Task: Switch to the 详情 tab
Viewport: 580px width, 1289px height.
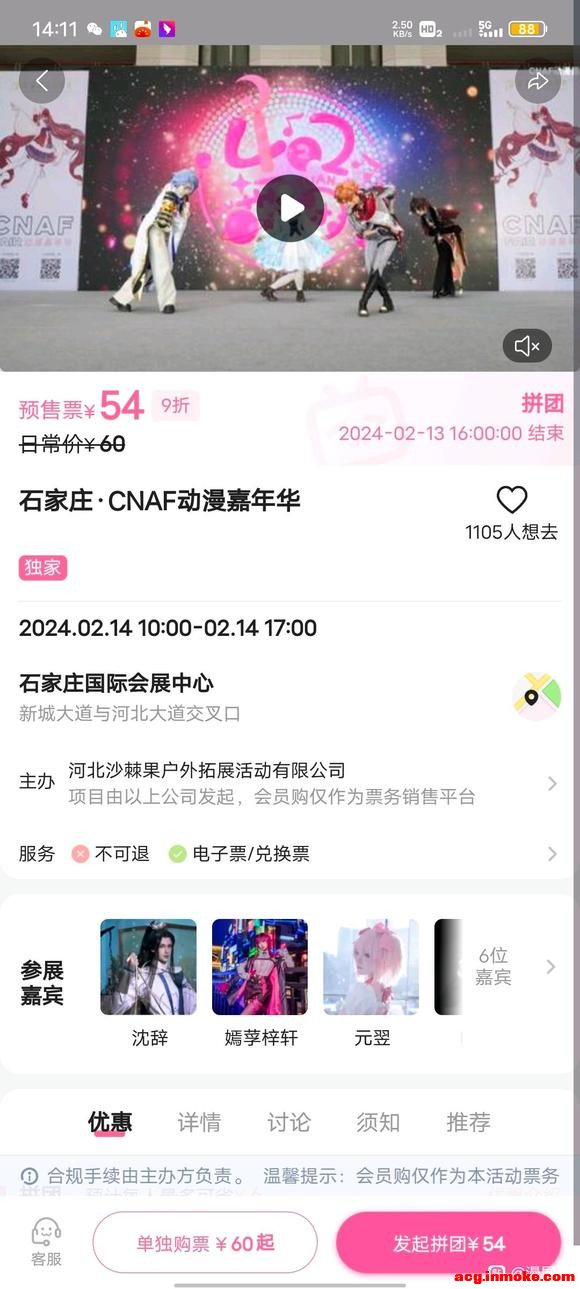Action: [199, 1122]
